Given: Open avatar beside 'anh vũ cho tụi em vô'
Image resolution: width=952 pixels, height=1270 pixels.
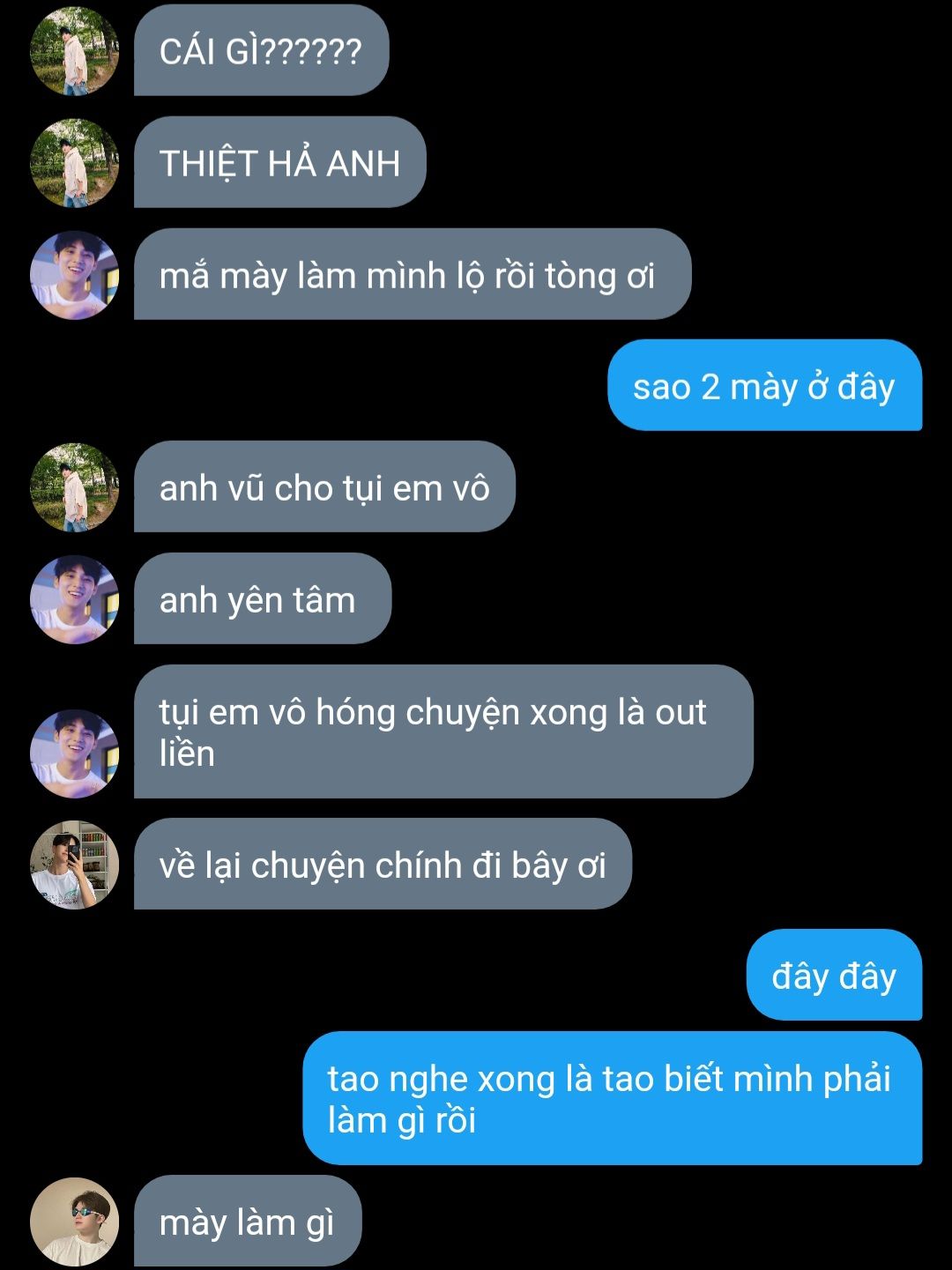Looking at the screenshot, I should 74,487.
